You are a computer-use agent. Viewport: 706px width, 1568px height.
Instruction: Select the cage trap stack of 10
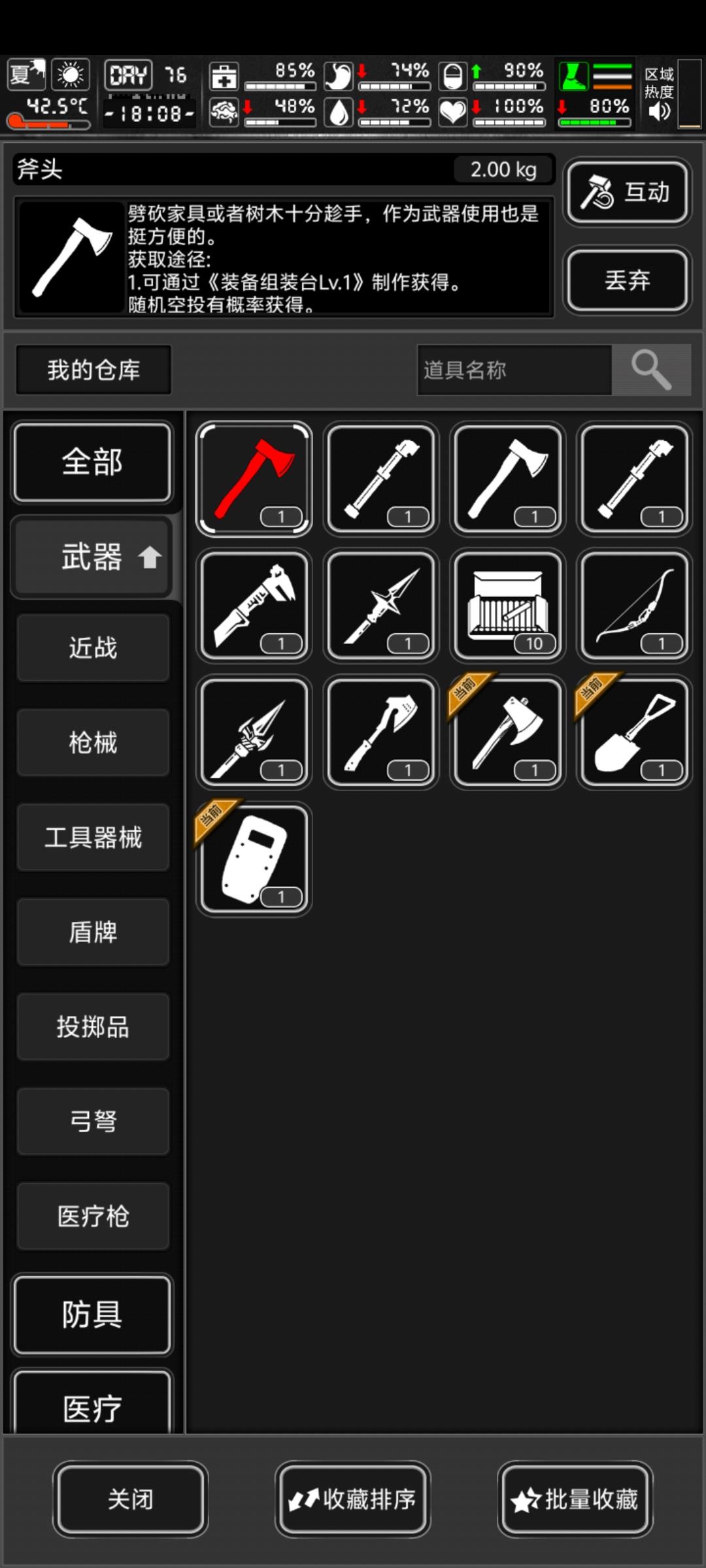(x=507, y=604)
